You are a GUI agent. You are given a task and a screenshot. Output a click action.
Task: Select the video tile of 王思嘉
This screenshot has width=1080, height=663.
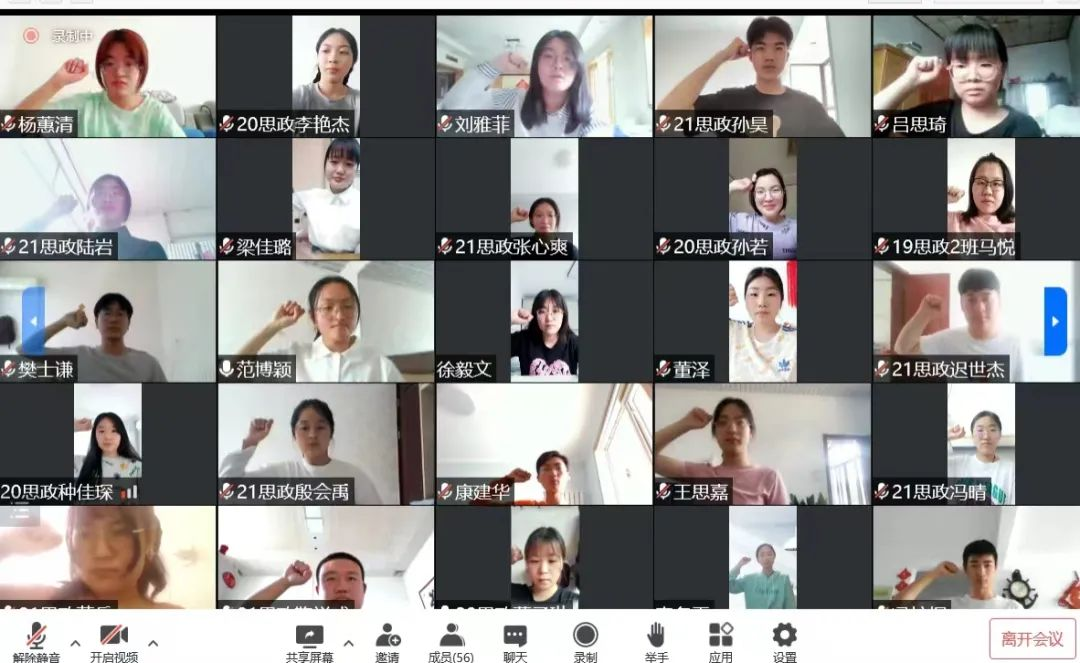762,445
